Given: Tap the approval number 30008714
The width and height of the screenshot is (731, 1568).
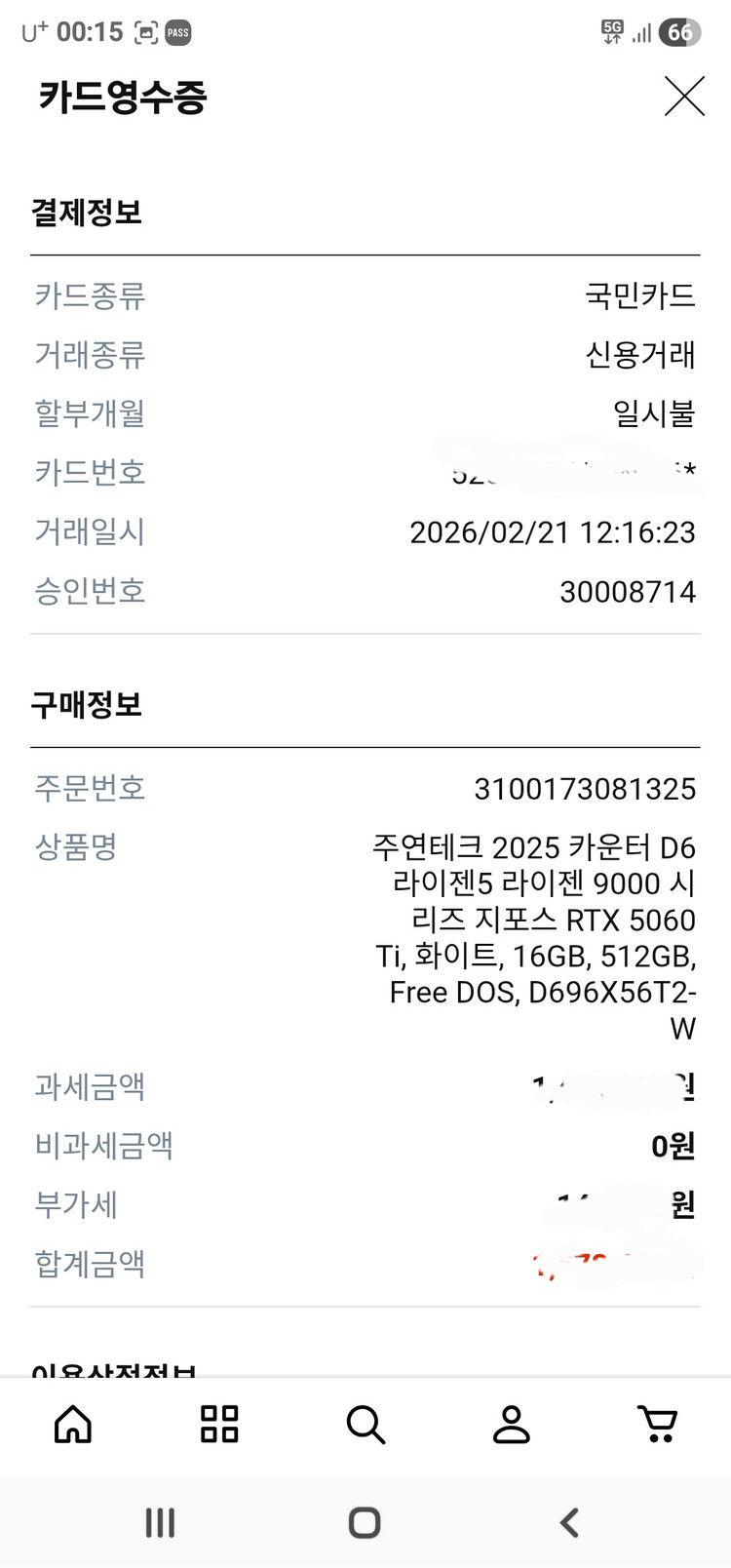Looking at the screenshot, I should (630, 592).
